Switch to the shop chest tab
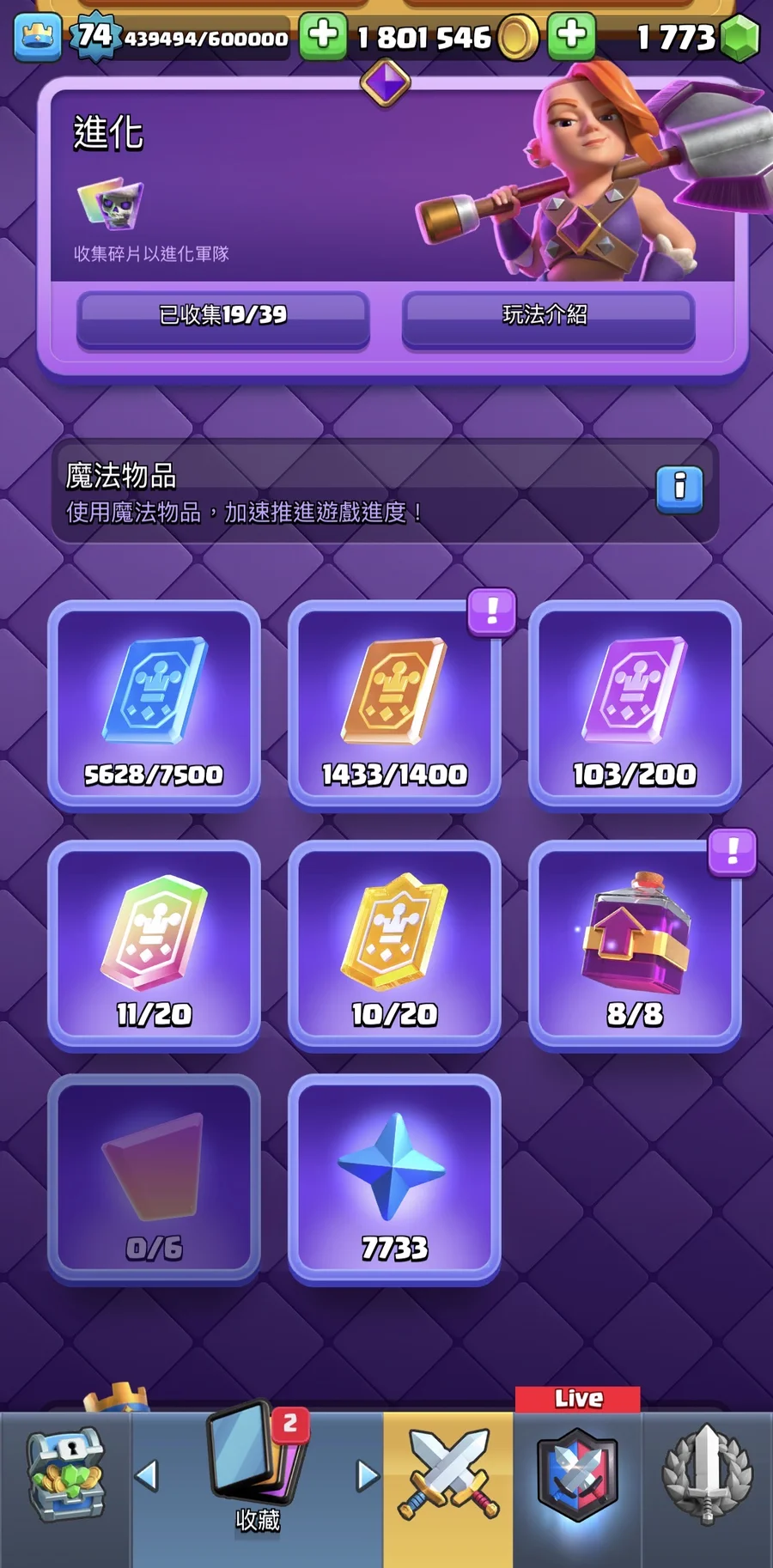 tap(66, 1477)
